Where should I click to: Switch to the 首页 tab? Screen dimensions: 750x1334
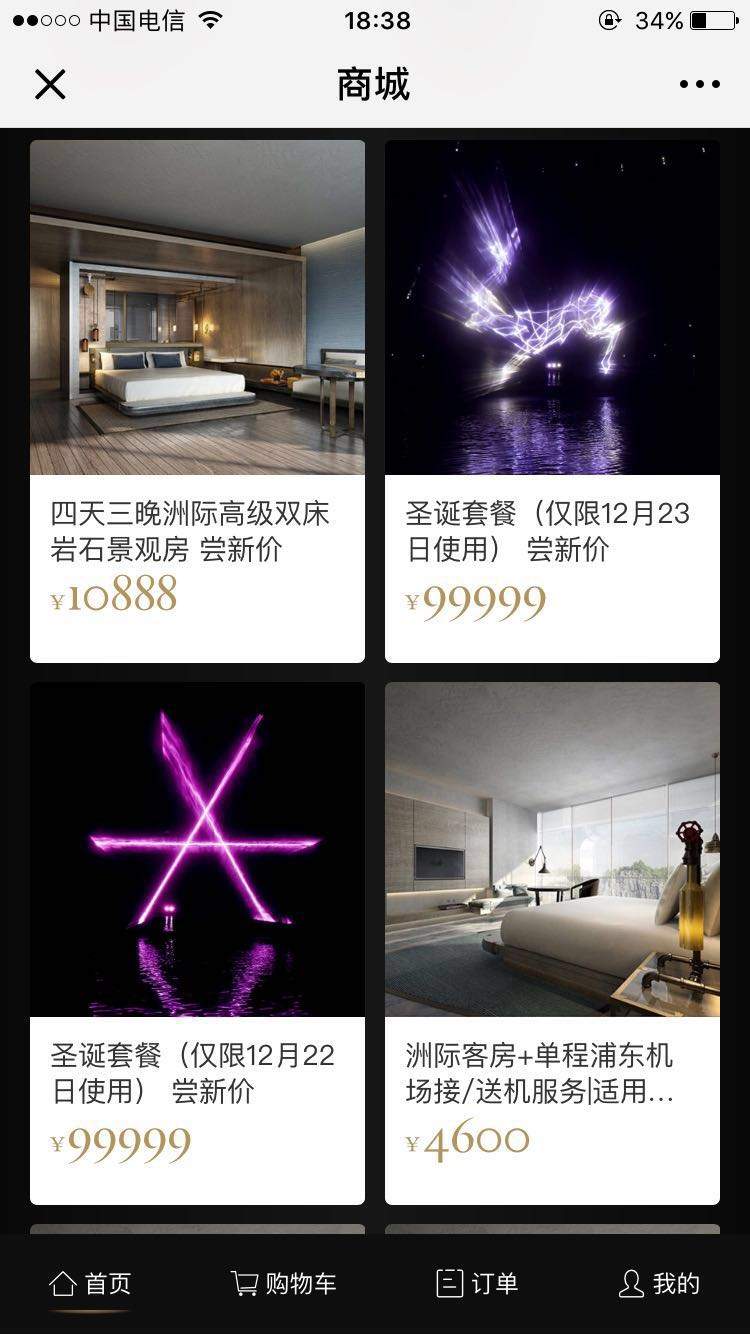pyautogui.click(x=90, y=1284)
